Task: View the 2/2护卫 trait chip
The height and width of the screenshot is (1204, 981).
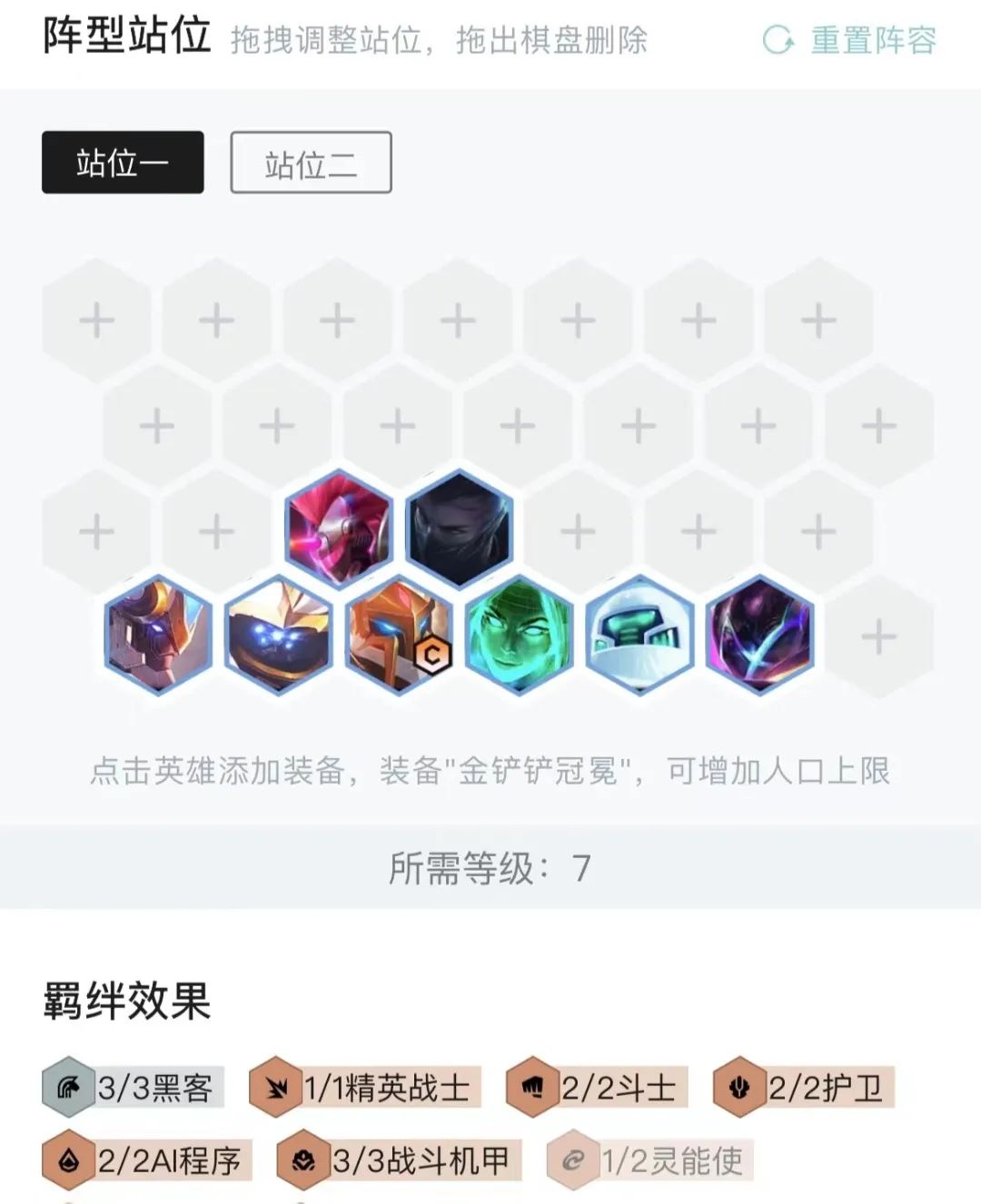Action: pos(805,1087)
